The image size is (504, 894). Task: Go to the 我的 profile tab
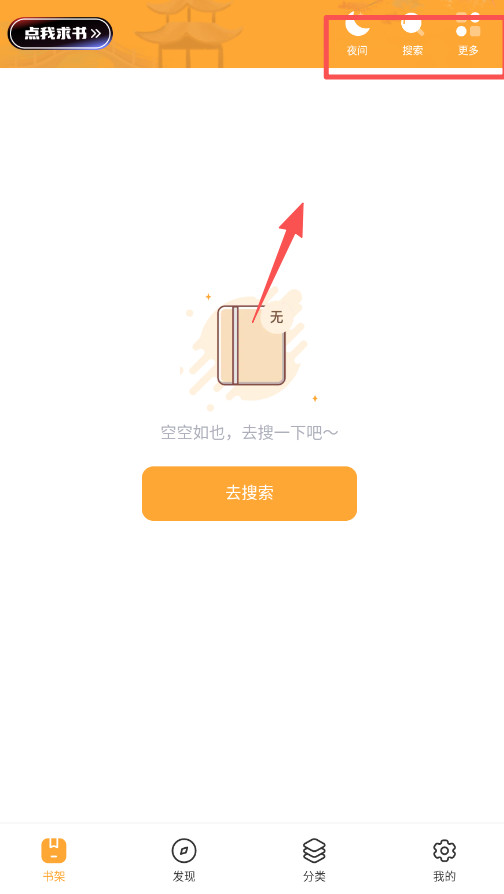(445, 860)
